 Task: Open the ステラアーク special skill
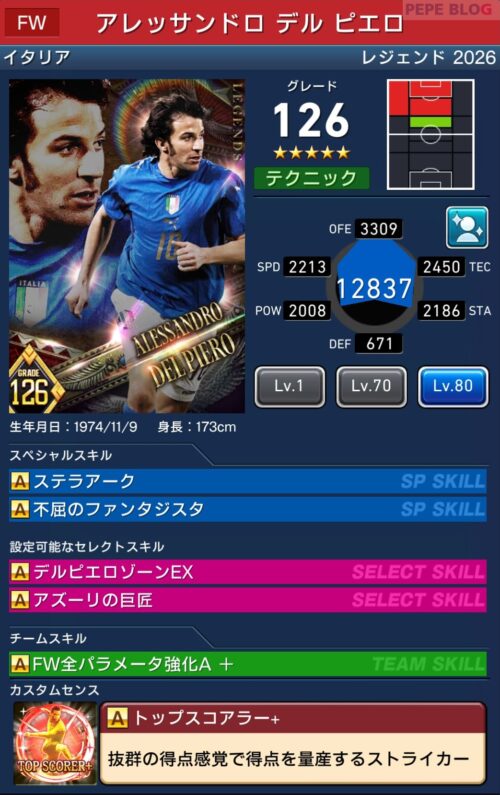point(248,481)
